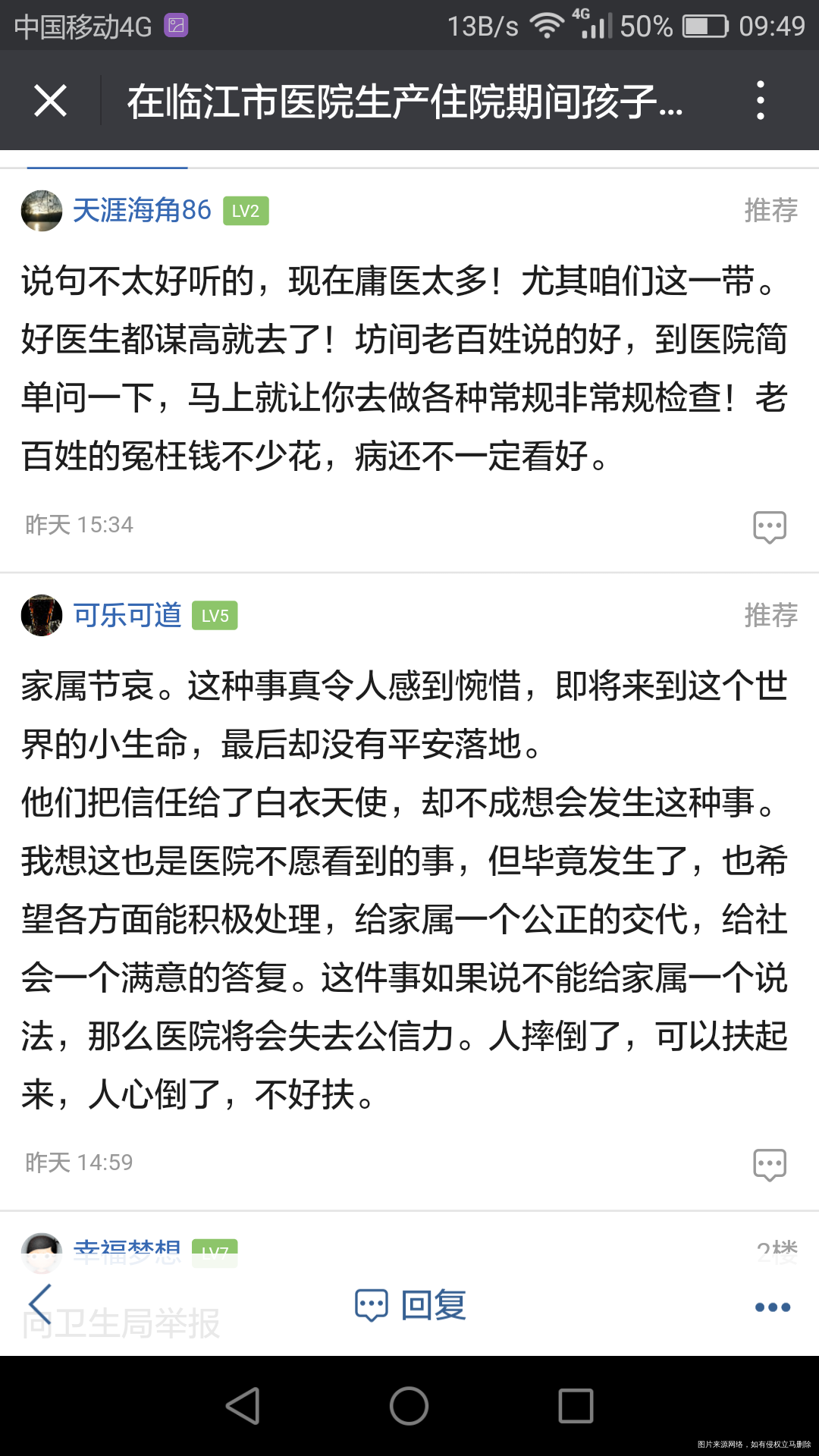Tap the comment bubble icon on 天涯海角86's post

point(770,527)
